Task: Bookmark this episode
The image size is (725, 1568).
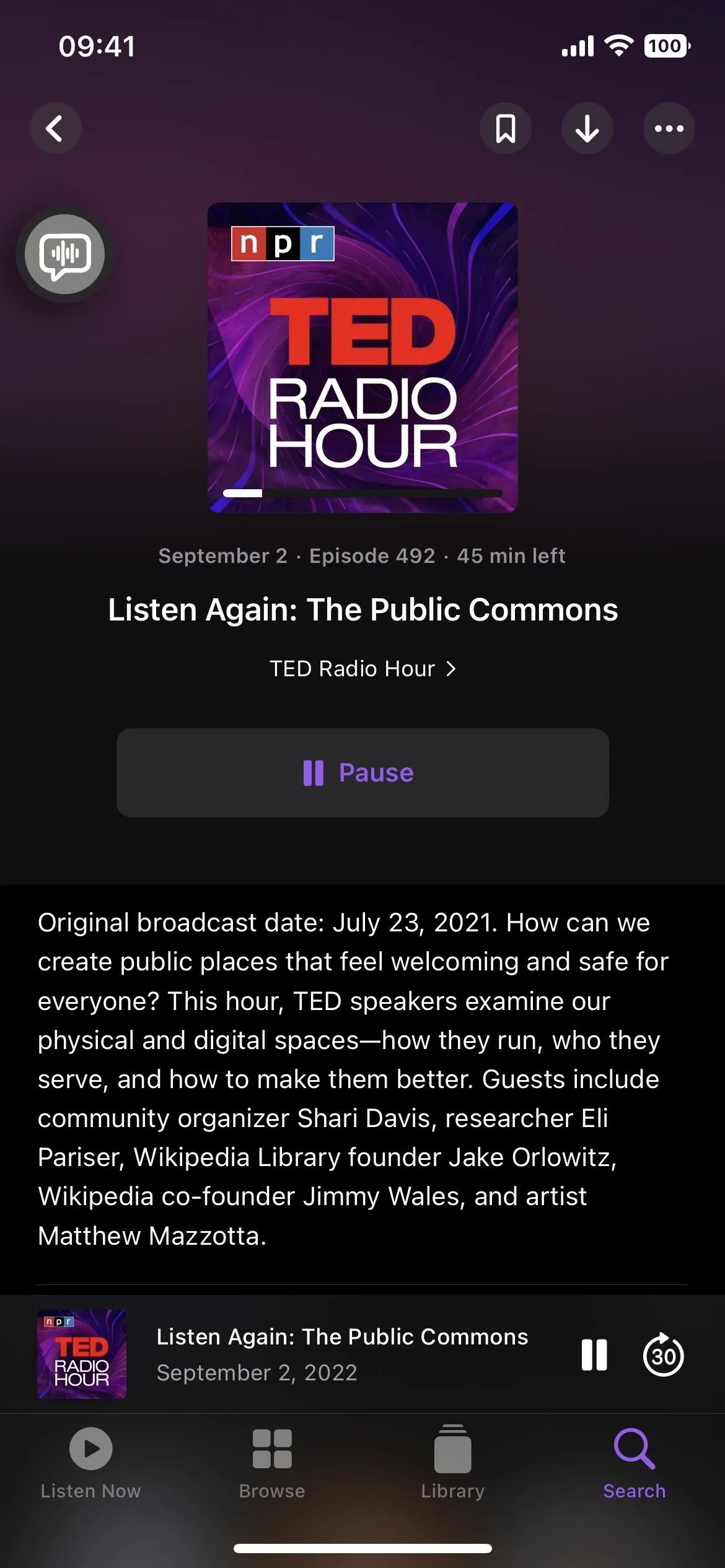Action: tap(505, 128)
